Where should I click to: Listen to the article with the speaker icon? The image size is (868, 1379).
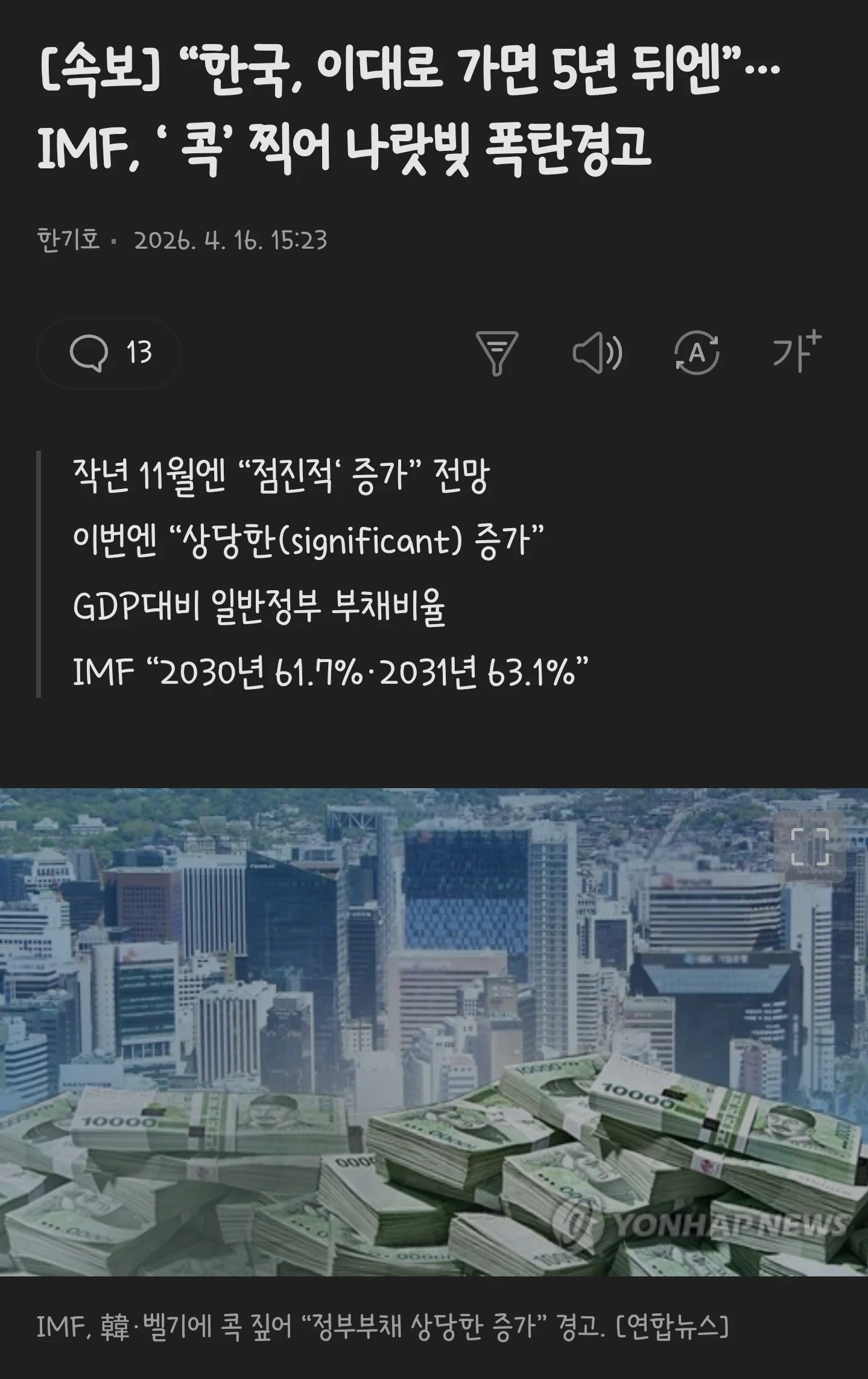coord(597,353)
